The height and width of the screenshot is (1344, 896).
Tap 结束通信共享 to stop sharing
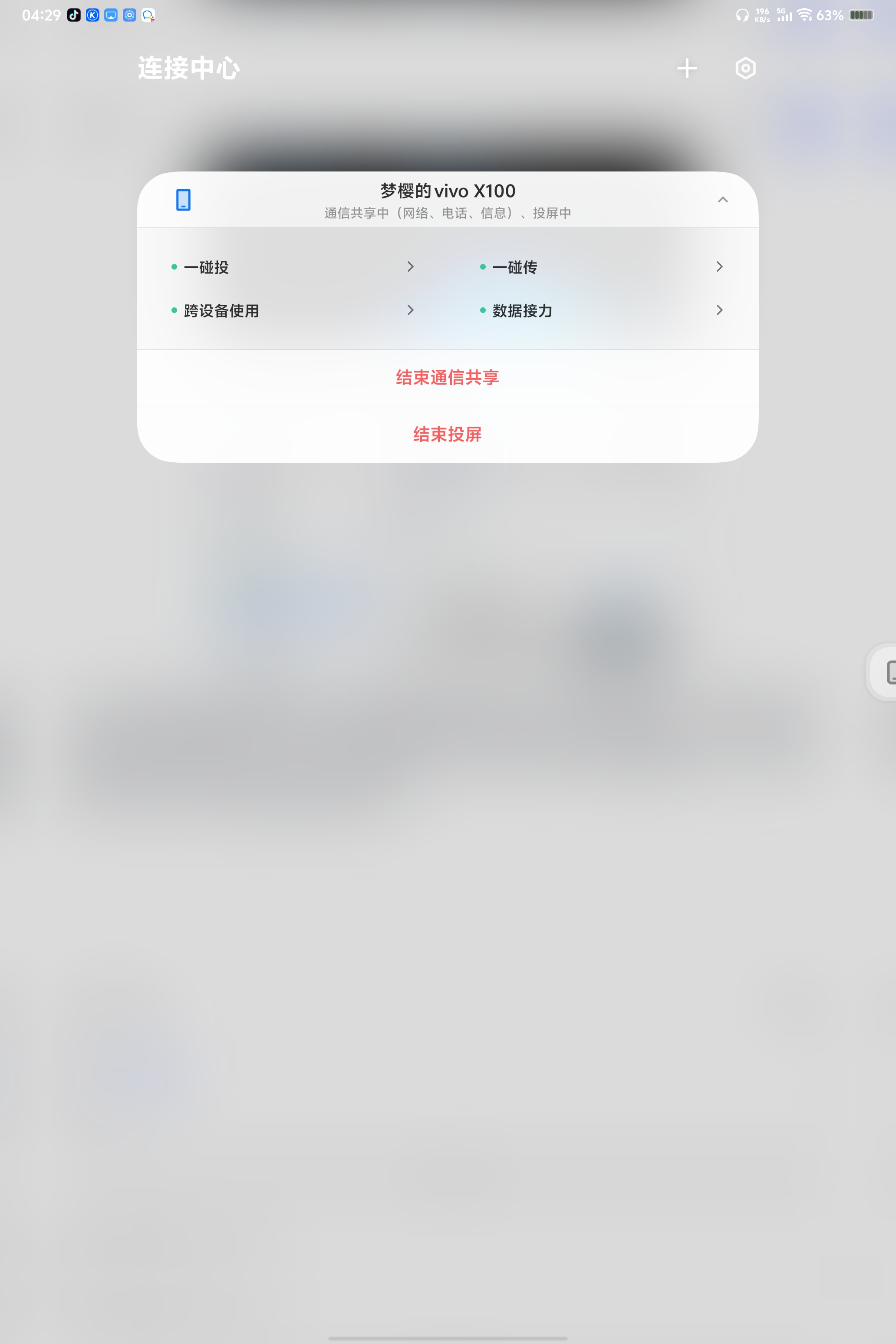[448, 378]
